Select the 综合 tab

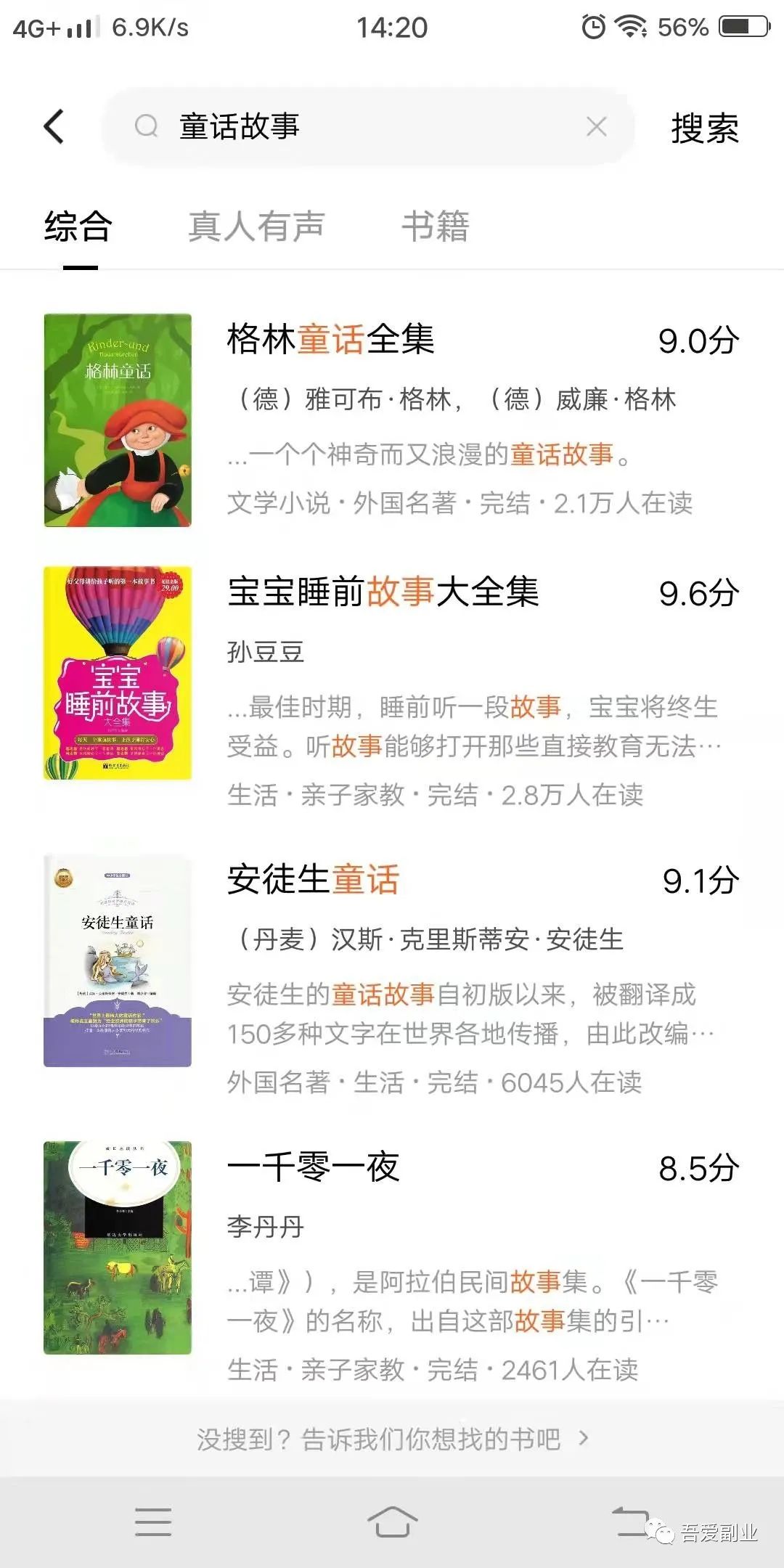point(76,226)
